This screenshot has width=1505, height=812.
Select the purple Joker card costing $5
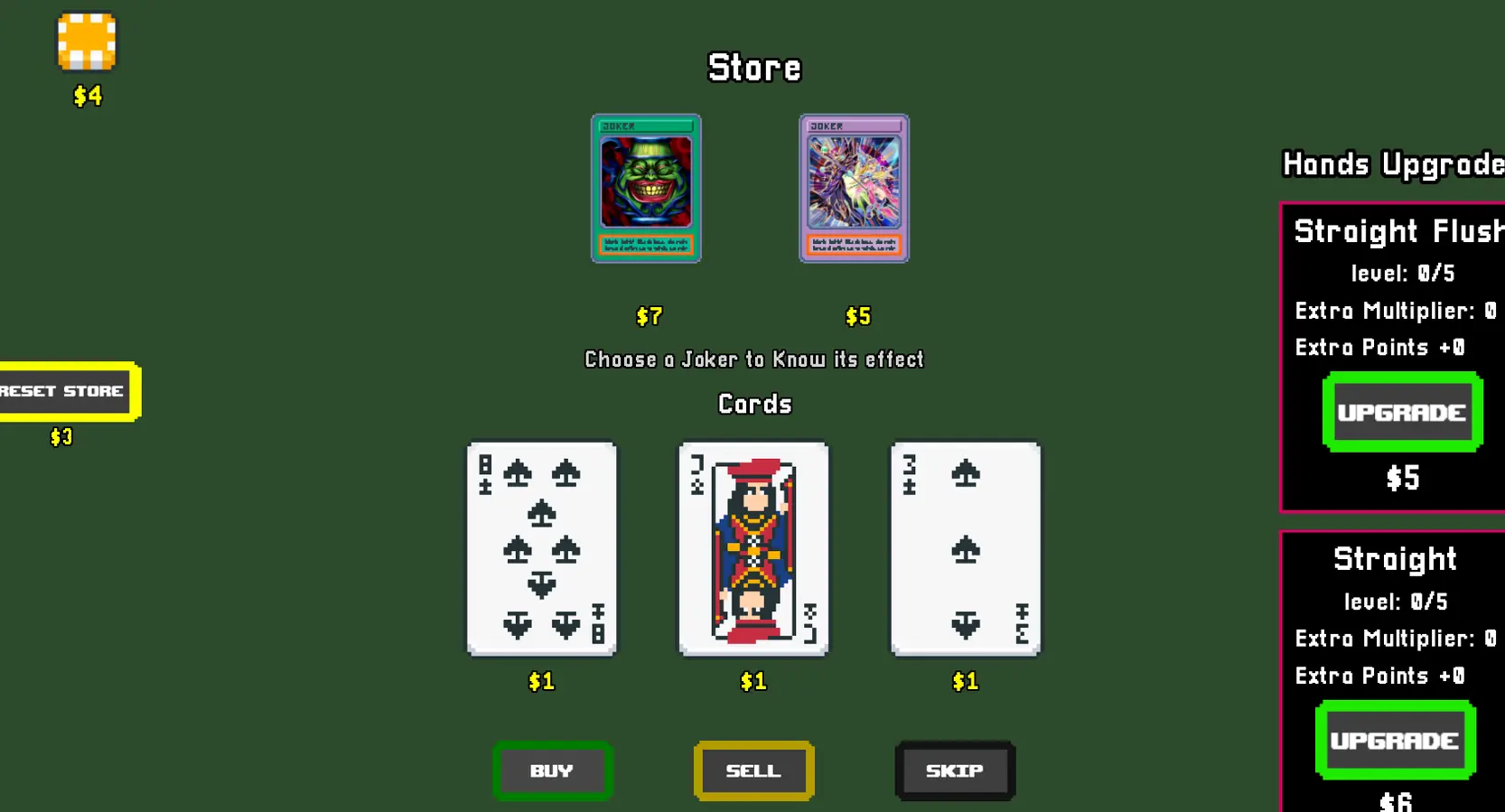tap(854, 189)
